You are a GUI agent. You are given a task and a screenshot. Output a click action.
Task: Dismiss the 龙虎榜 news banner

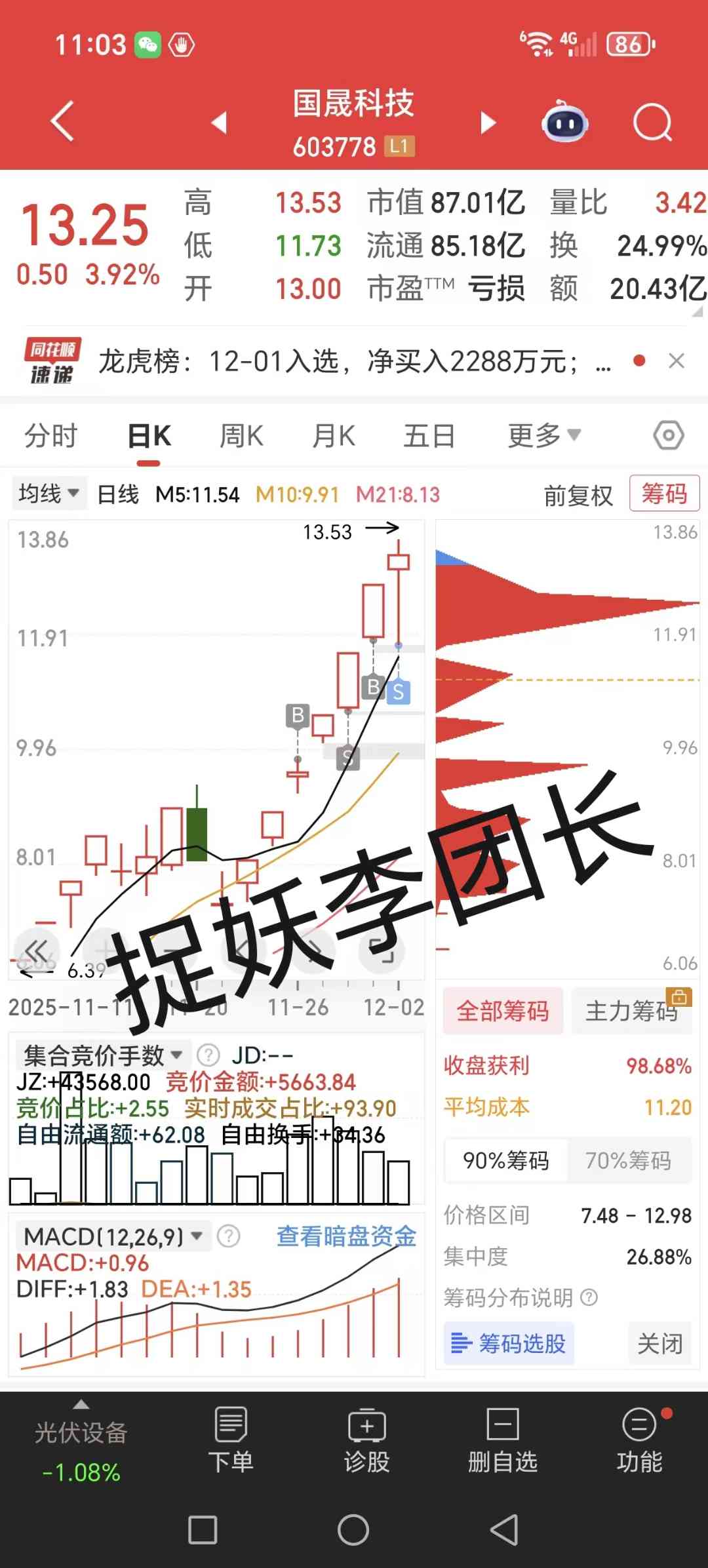click(677, 361)
